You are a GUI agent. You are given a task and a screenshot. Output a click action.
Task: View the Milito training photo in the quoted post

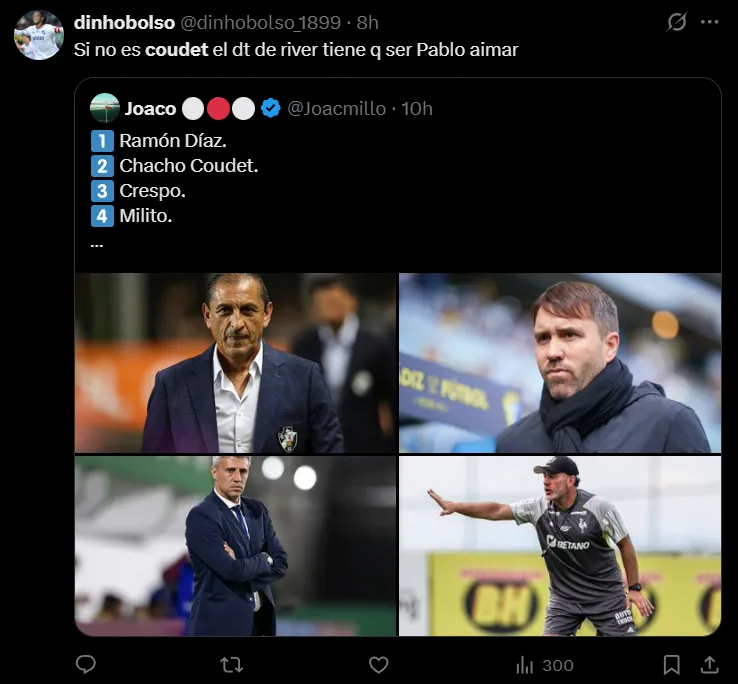click(x=560, y=546)
